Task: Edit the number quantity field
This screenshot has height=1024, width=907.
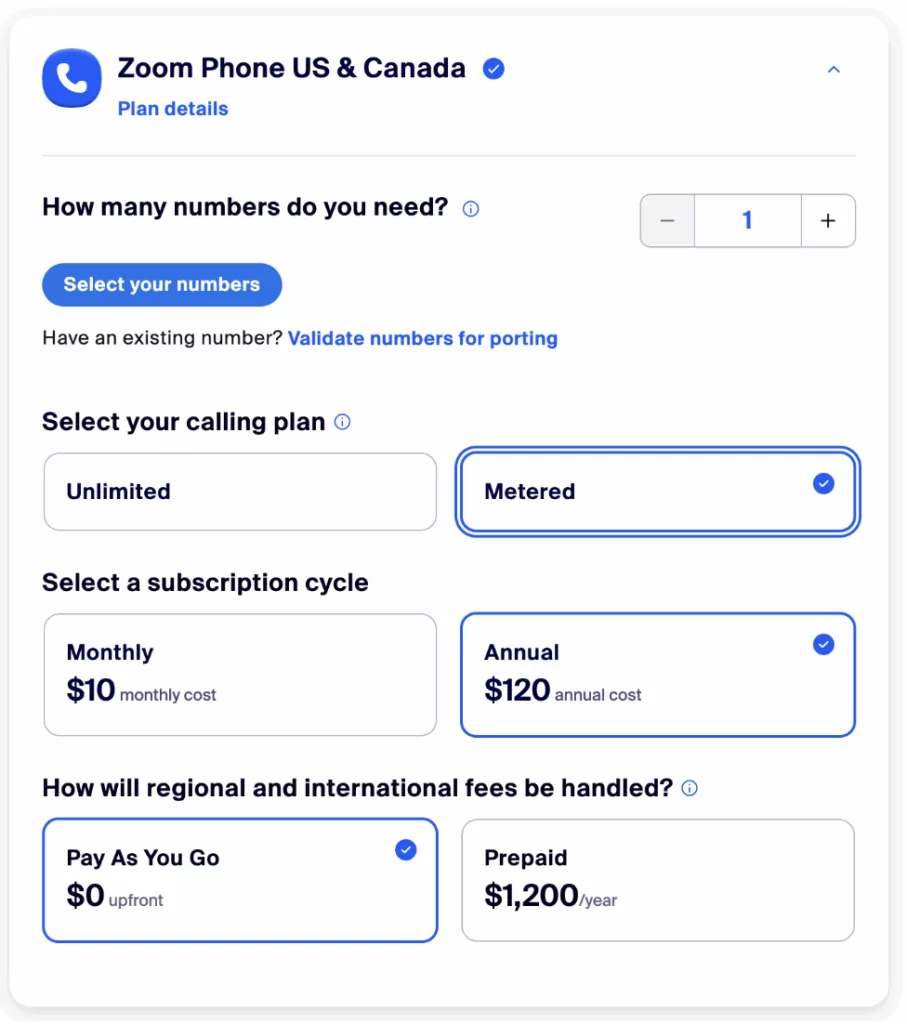Action: click(x=747, y=221)
